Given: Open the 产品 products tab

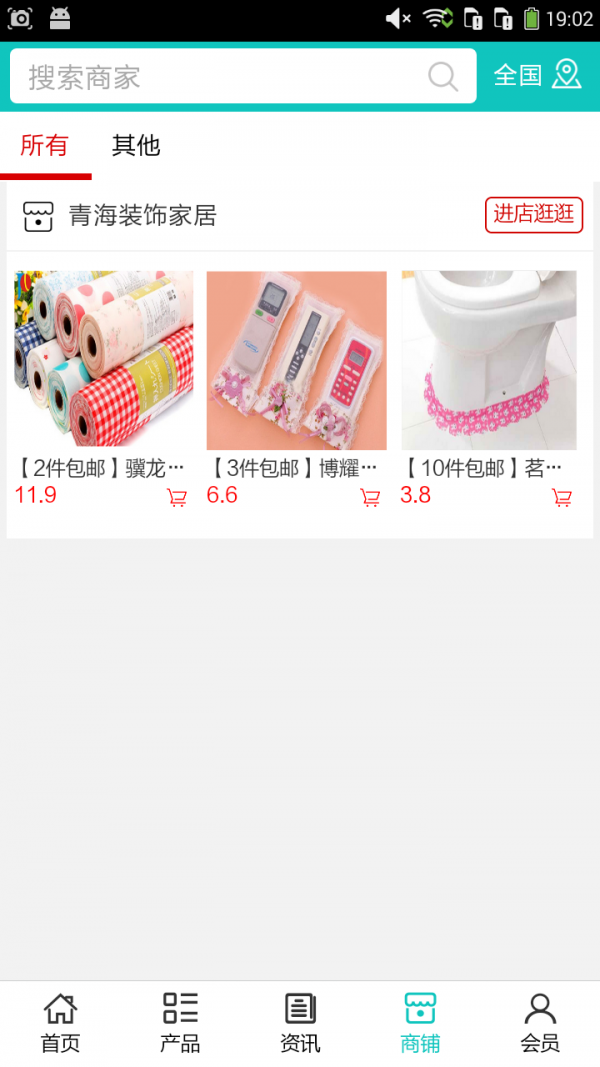Looking at the screenshot, I should point(180,1023).
